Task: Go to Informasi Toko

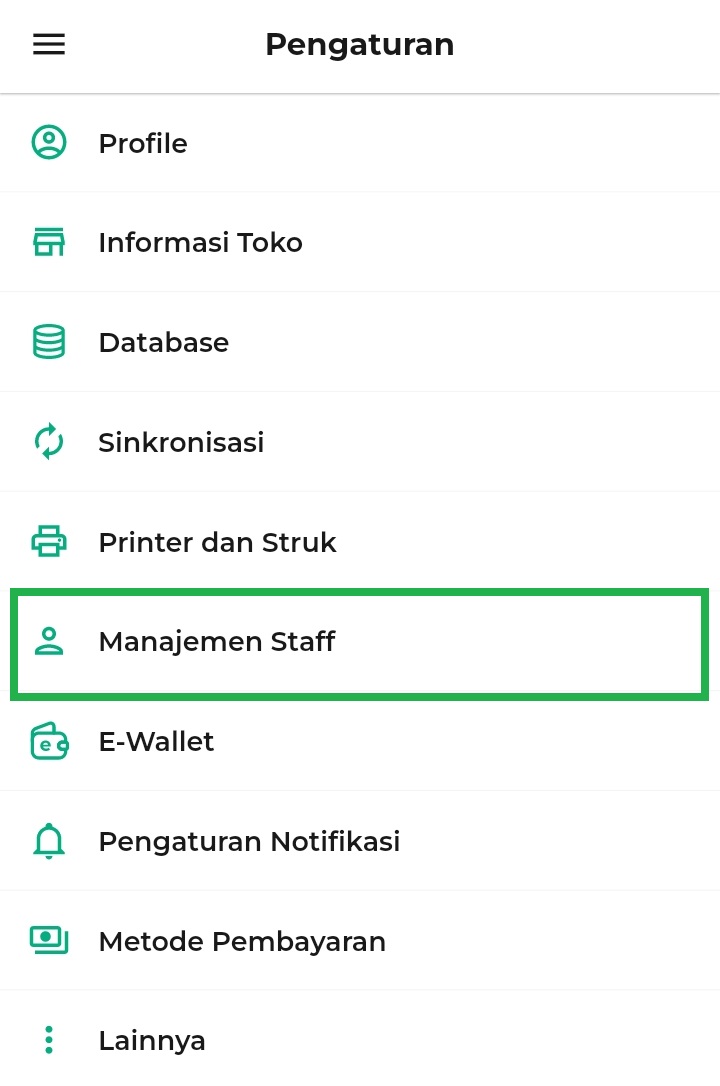Action: point(360,242)
